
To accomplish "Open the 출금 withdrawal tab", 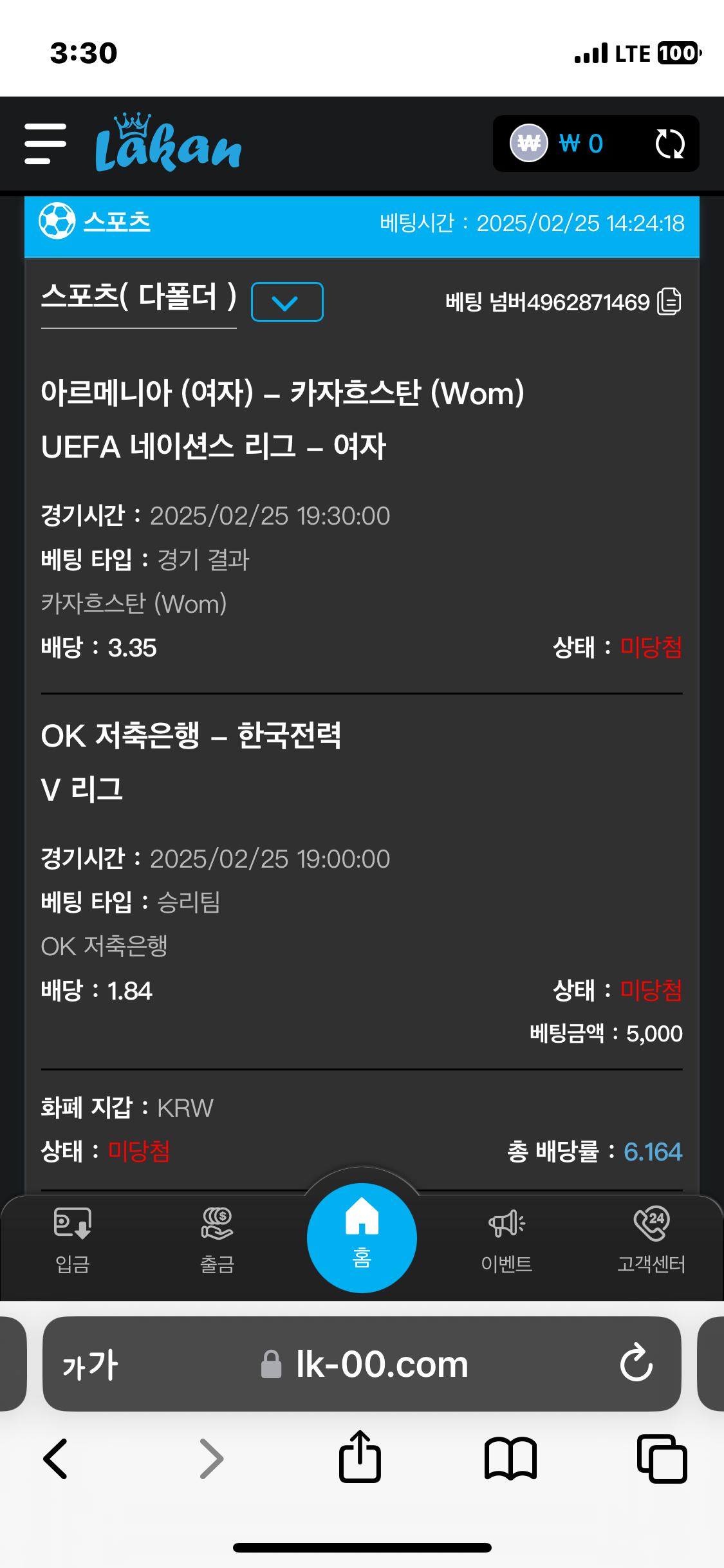I will [x=217, y=1240].
